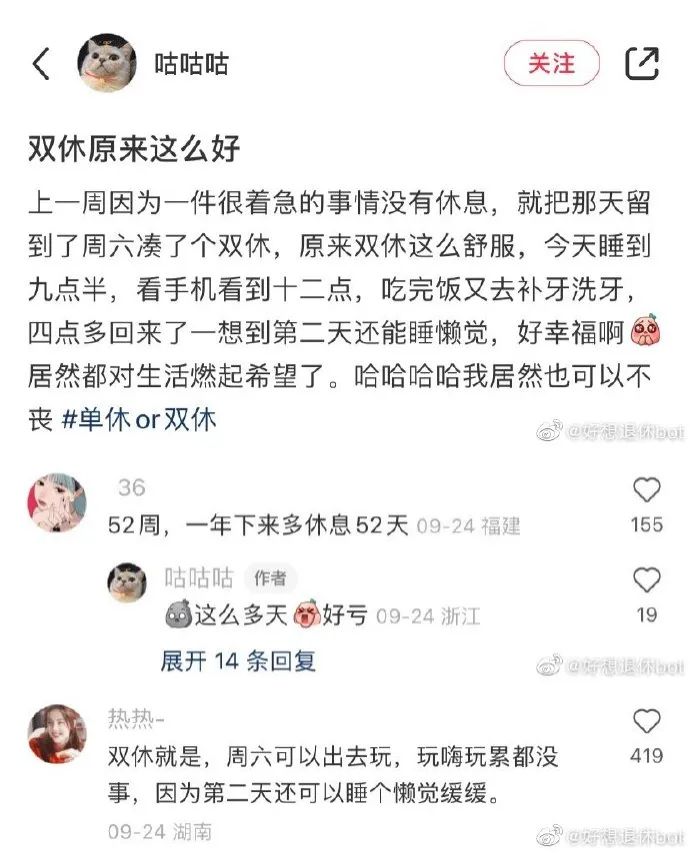Like the comment by 热热-
Viewport: 690px width, 853px height.
tap(647, 721)
